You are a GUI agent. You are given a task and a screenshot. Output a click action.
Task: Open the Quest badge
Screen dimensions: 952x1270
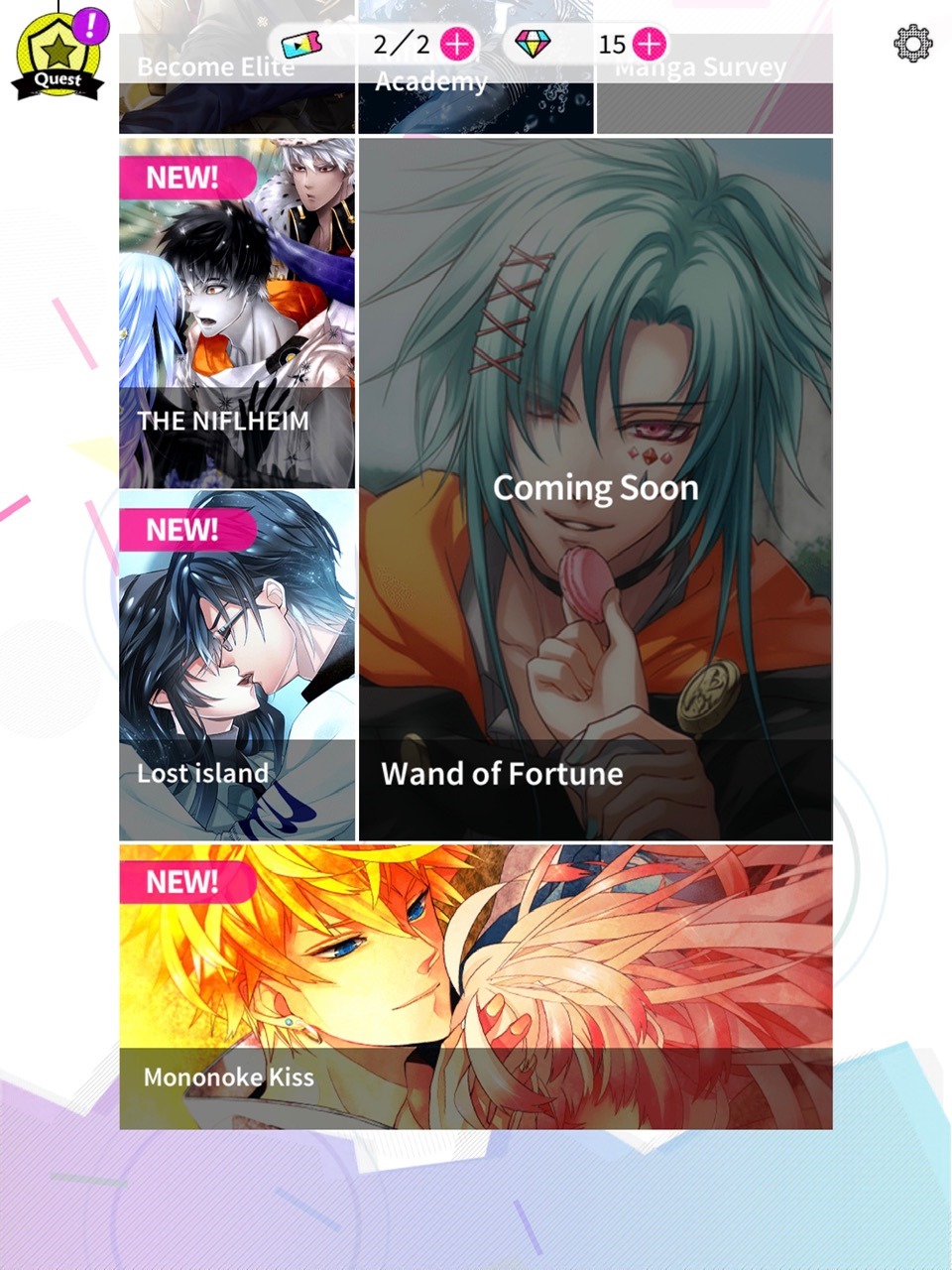(58, 60)
